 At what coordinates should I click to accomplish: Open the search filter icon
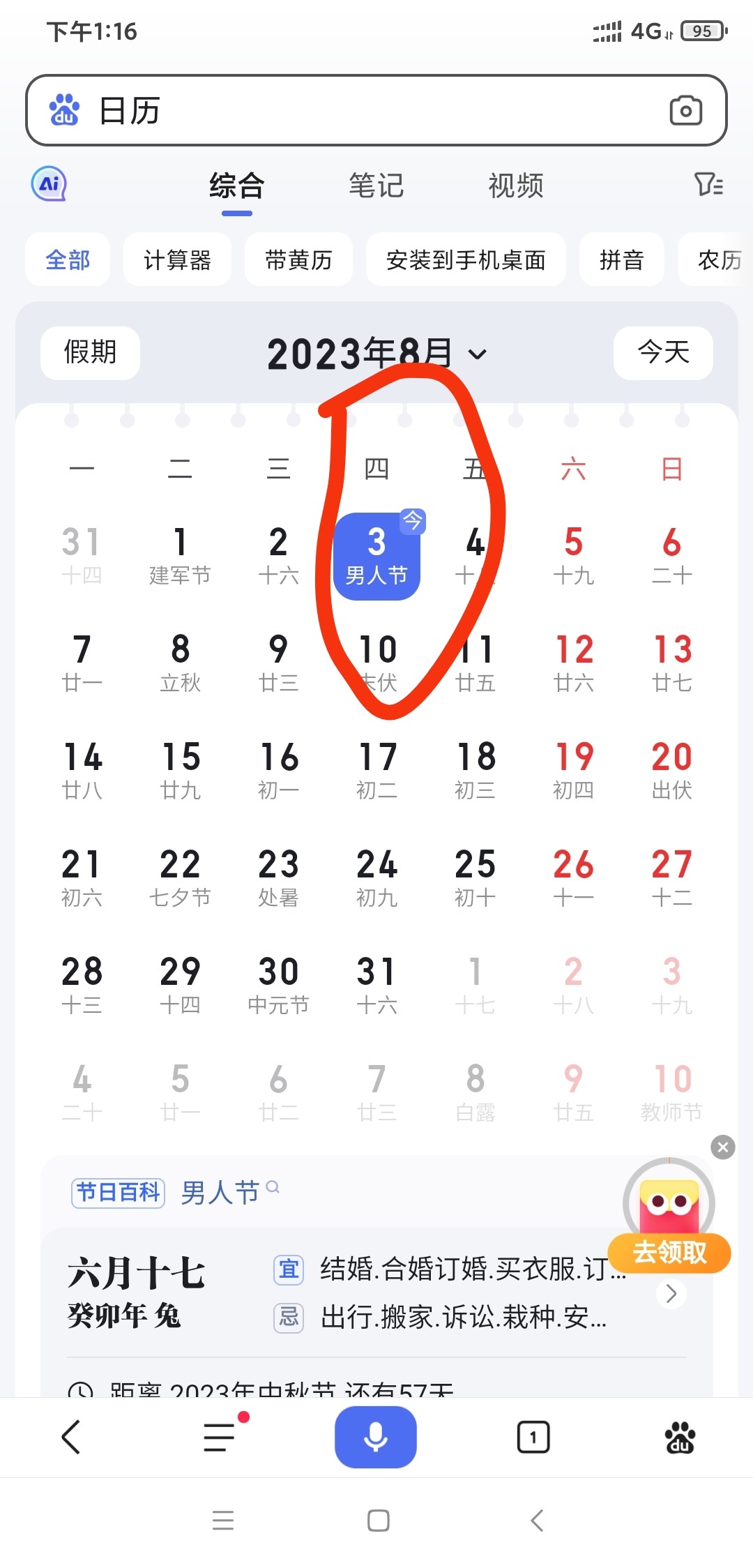(x=708, y=184)
